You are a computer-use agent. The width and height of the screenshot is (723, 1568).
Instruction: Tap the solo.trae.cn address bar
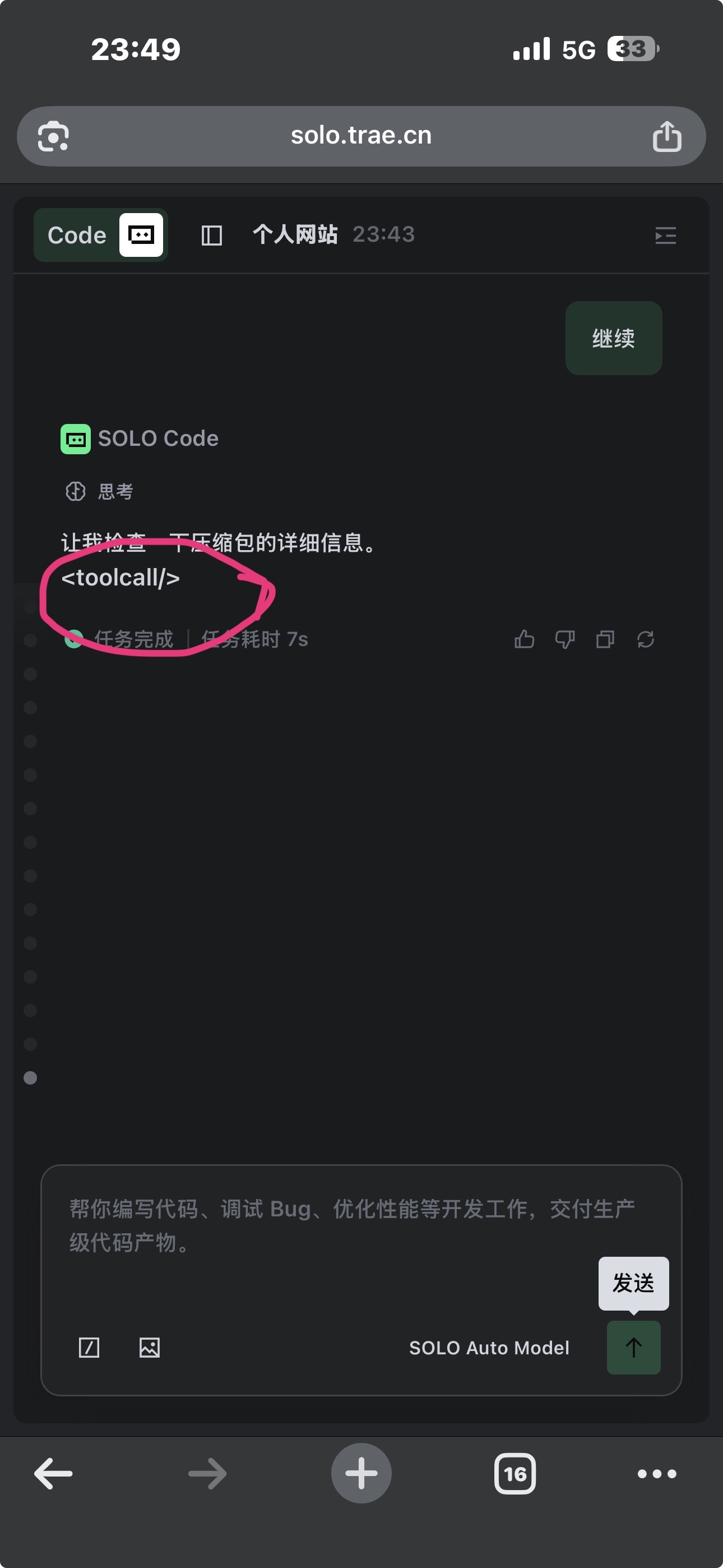361,136
